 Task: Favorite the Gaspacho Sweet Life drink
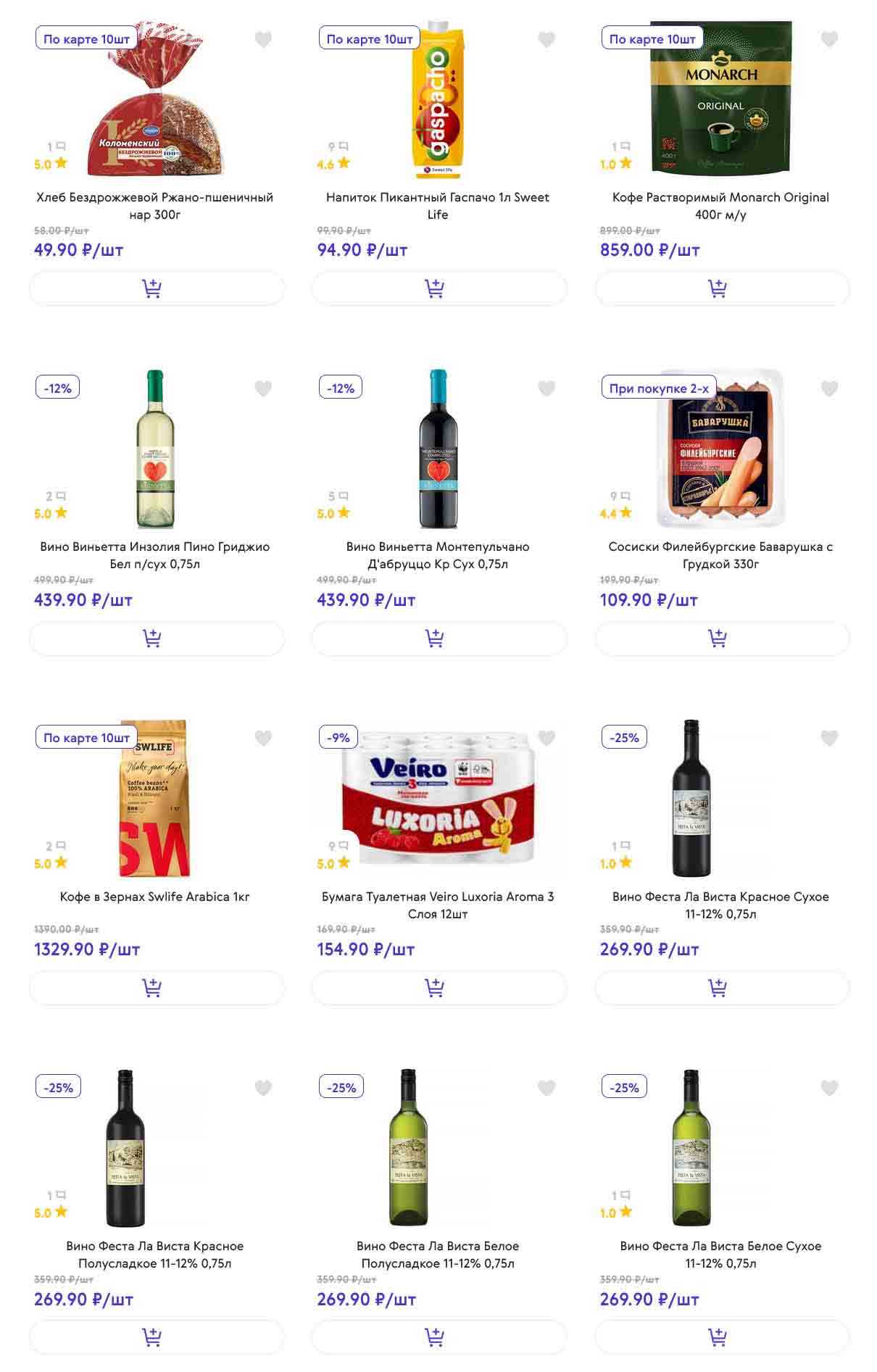(x=546, y=40)
